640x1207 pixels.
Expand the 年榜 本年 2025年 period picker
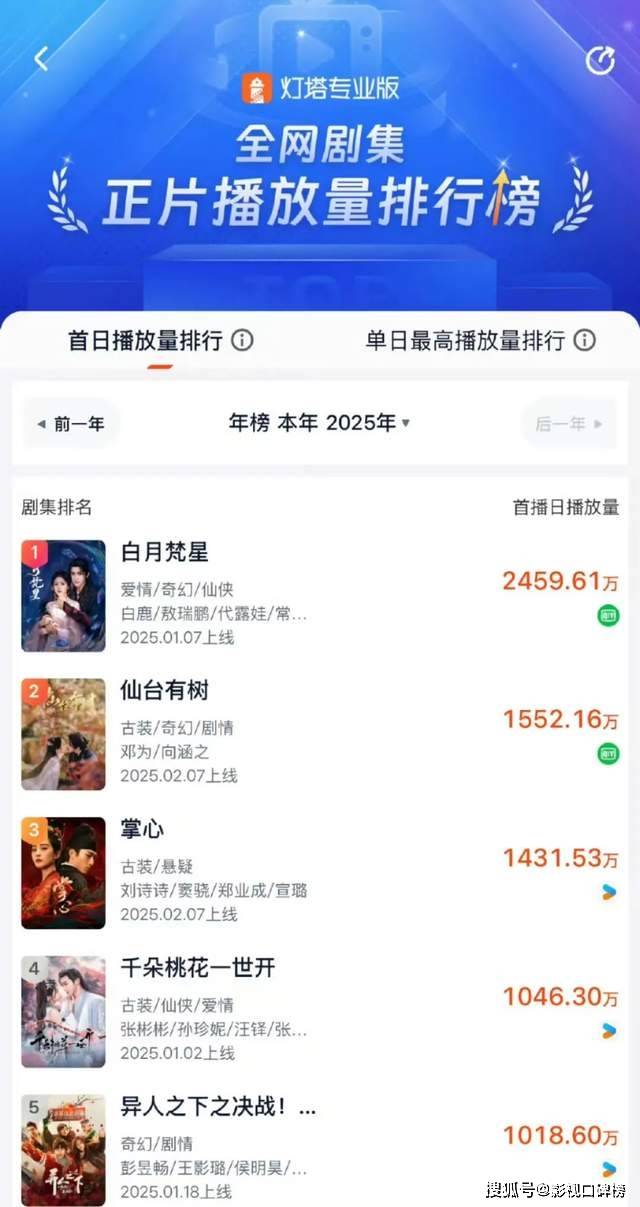tap(320, 423)
